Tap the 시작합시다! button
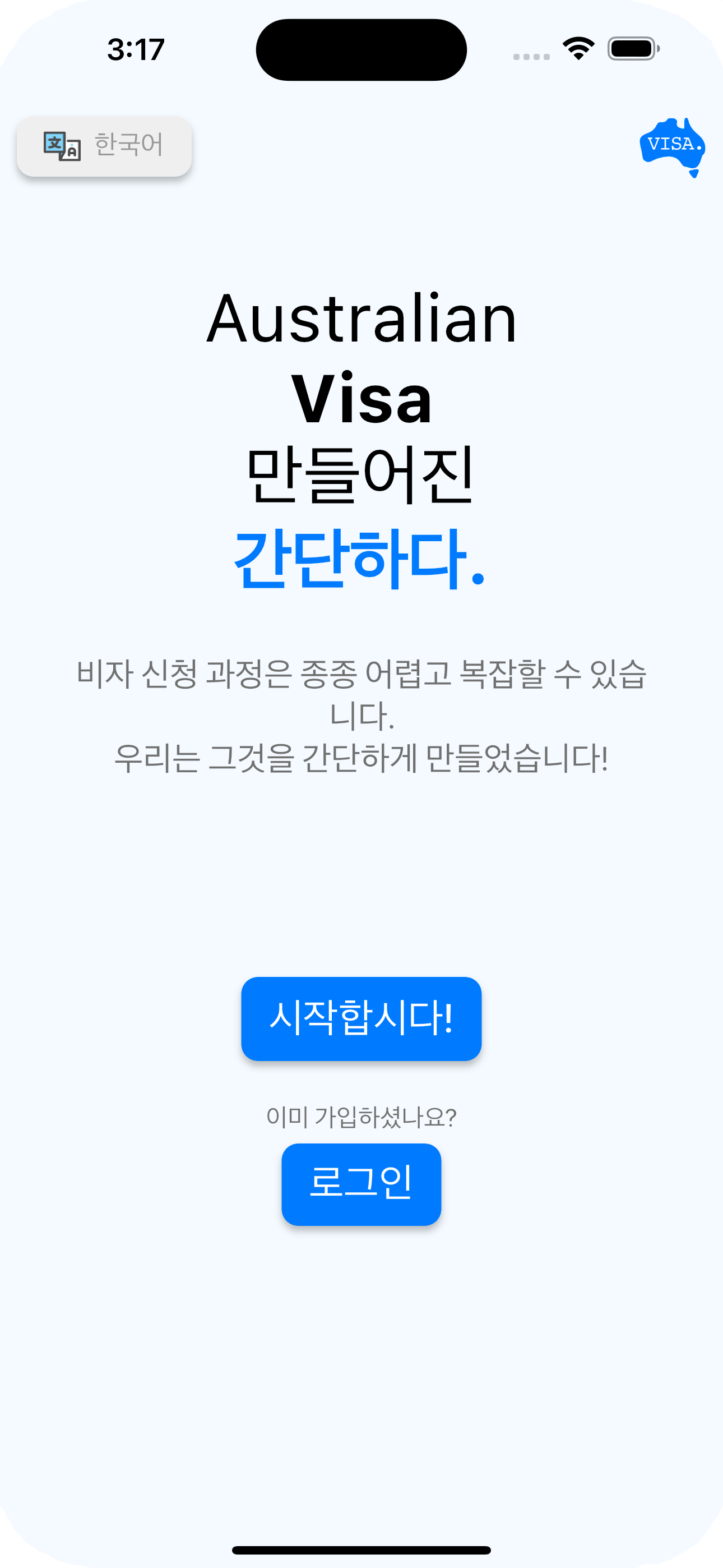Screen dimensions: 723x1568 click(x=361, y=1018)
